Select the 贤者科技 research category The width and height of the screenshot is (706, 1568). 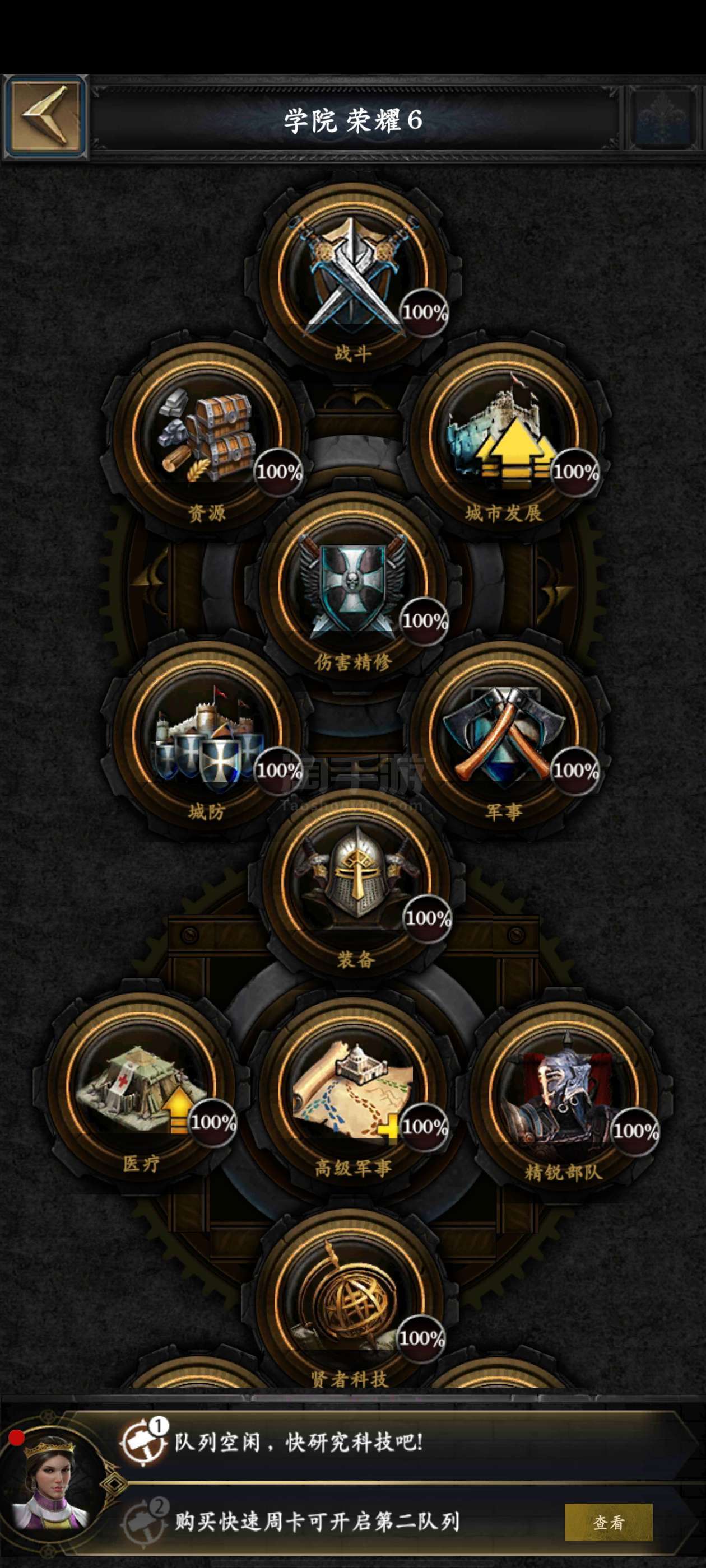[349, 1299]
